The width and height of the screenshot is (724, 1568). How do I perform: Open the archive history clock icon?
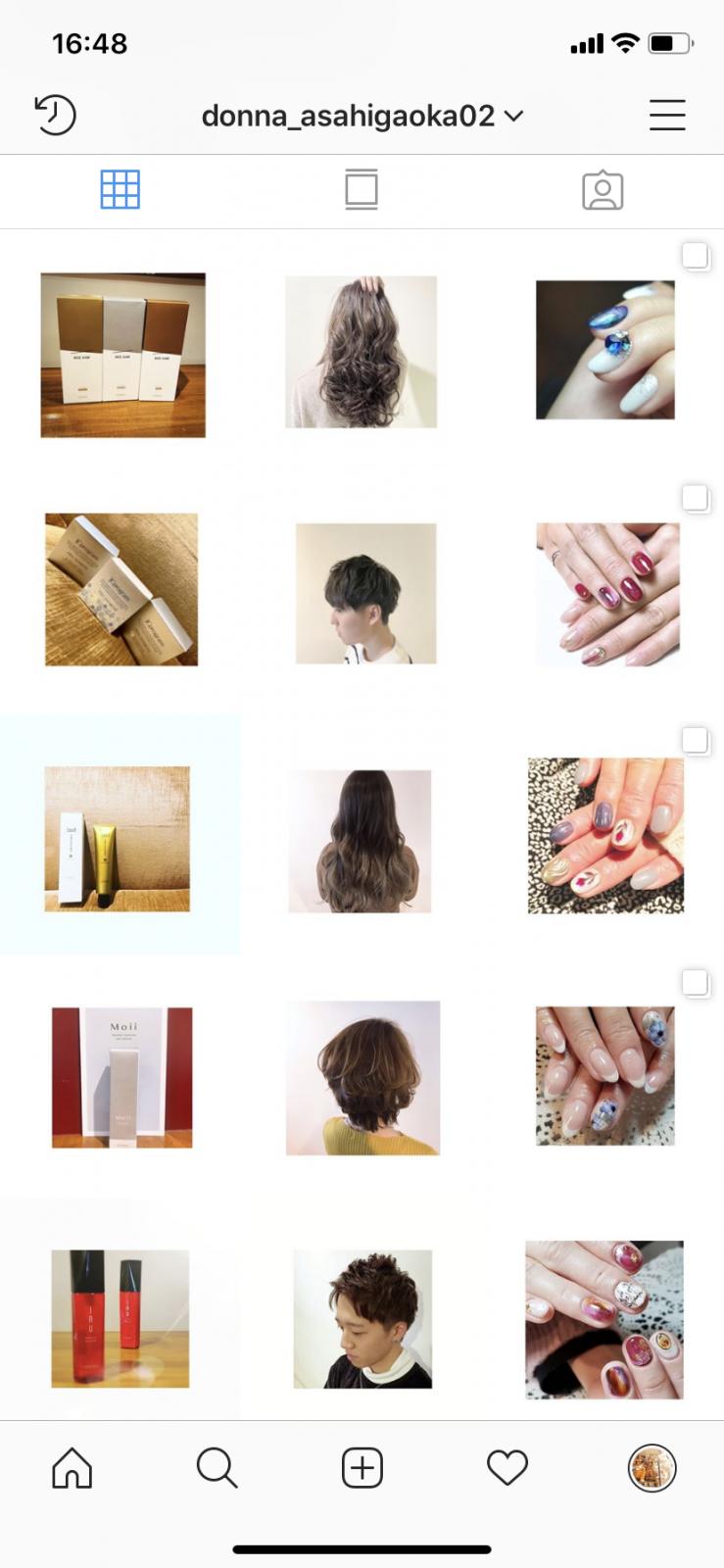[55, 115]
